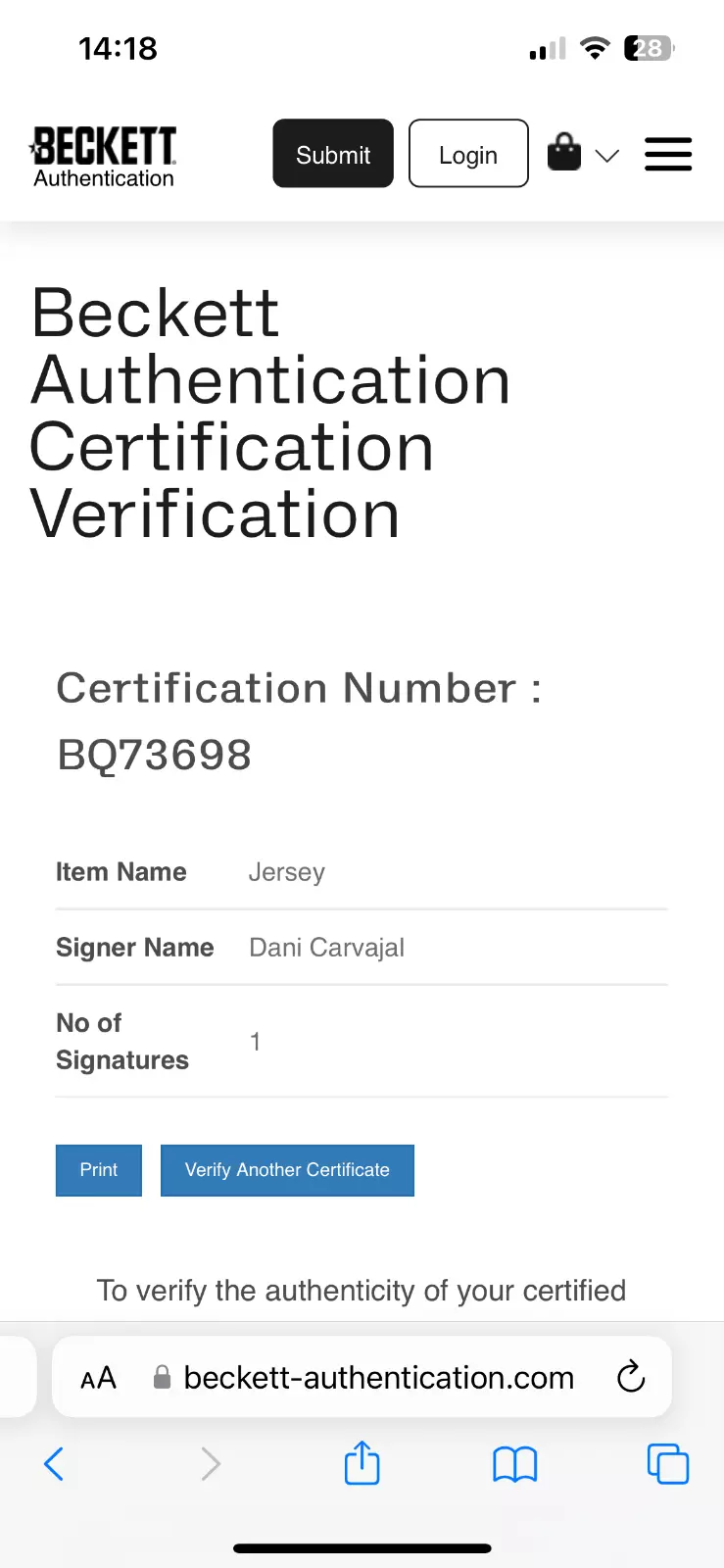Open the Login page
This screenshot has height=1568, width=724.
tap(468, 154)
